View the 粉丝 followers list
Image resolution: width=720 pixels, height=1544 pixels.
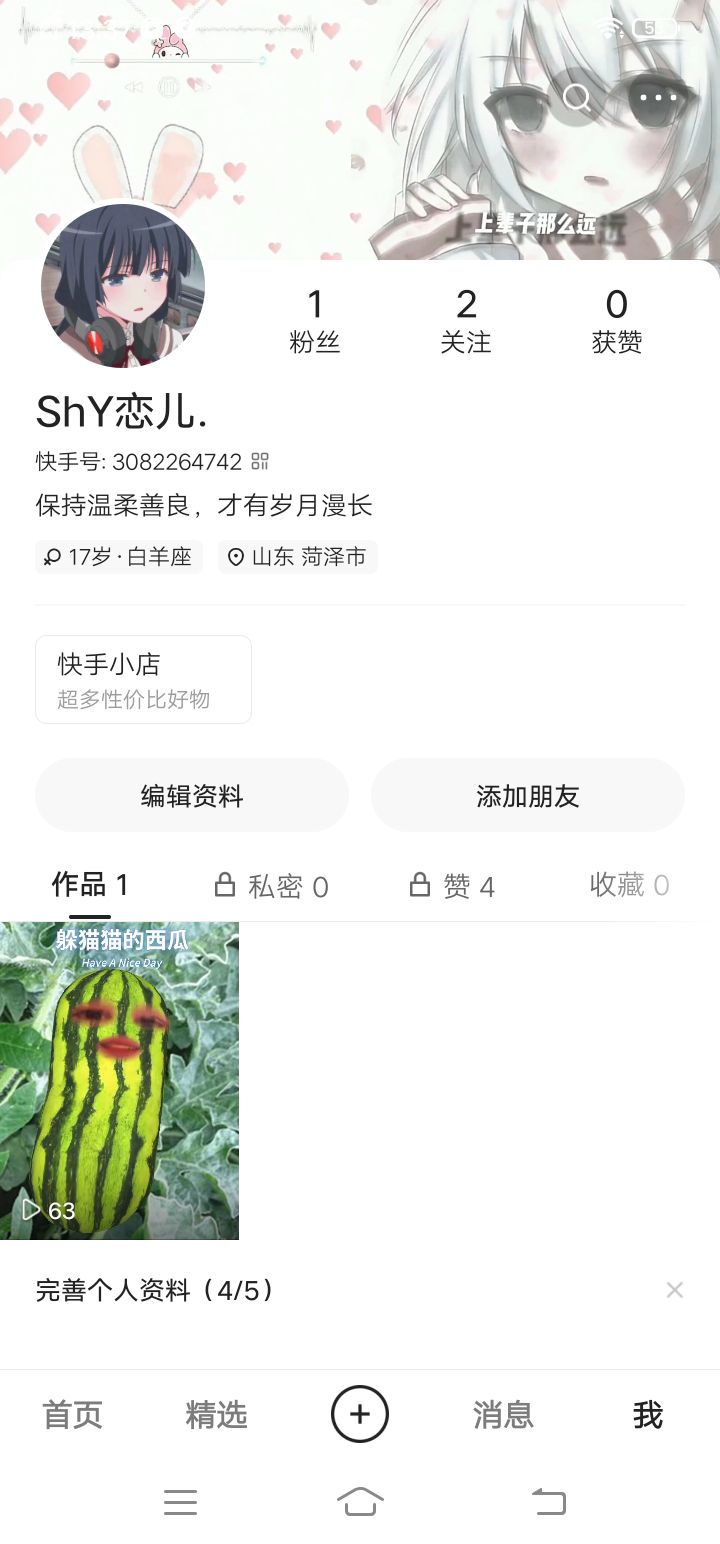click(x=315, y=321)
